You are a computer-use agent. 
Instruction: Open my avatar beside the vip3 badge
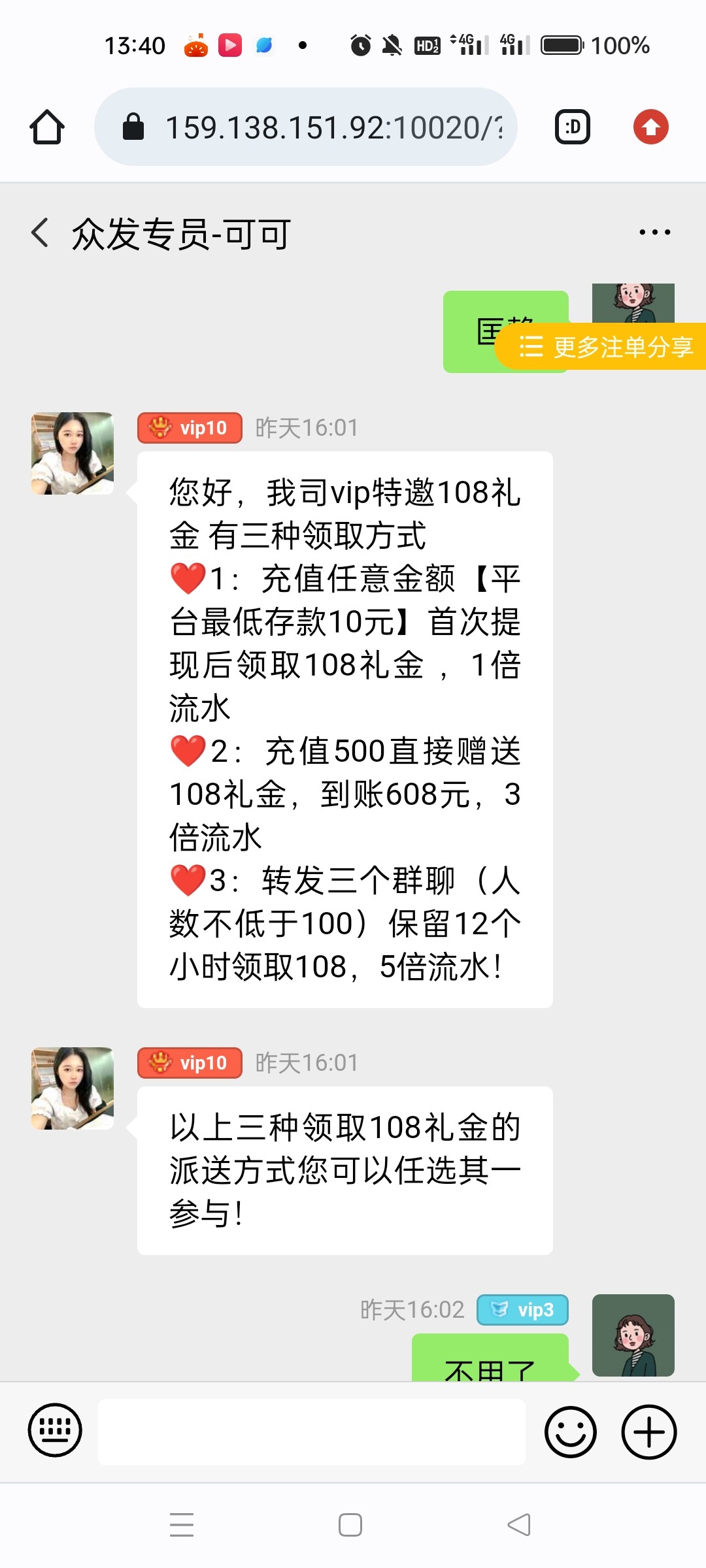[633, 1335]
